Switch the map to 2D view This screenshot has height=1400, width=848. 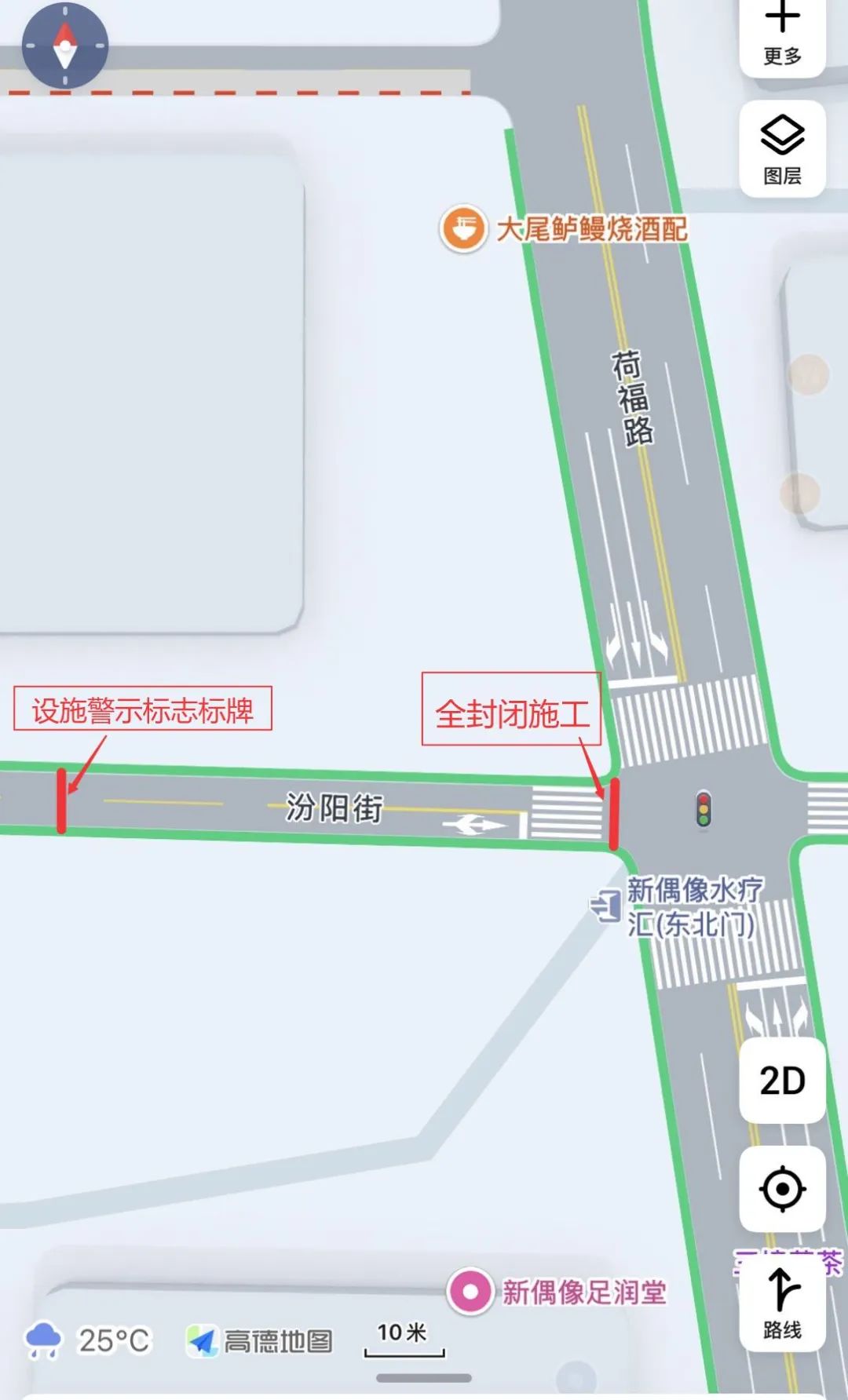tap(782, 1081)
